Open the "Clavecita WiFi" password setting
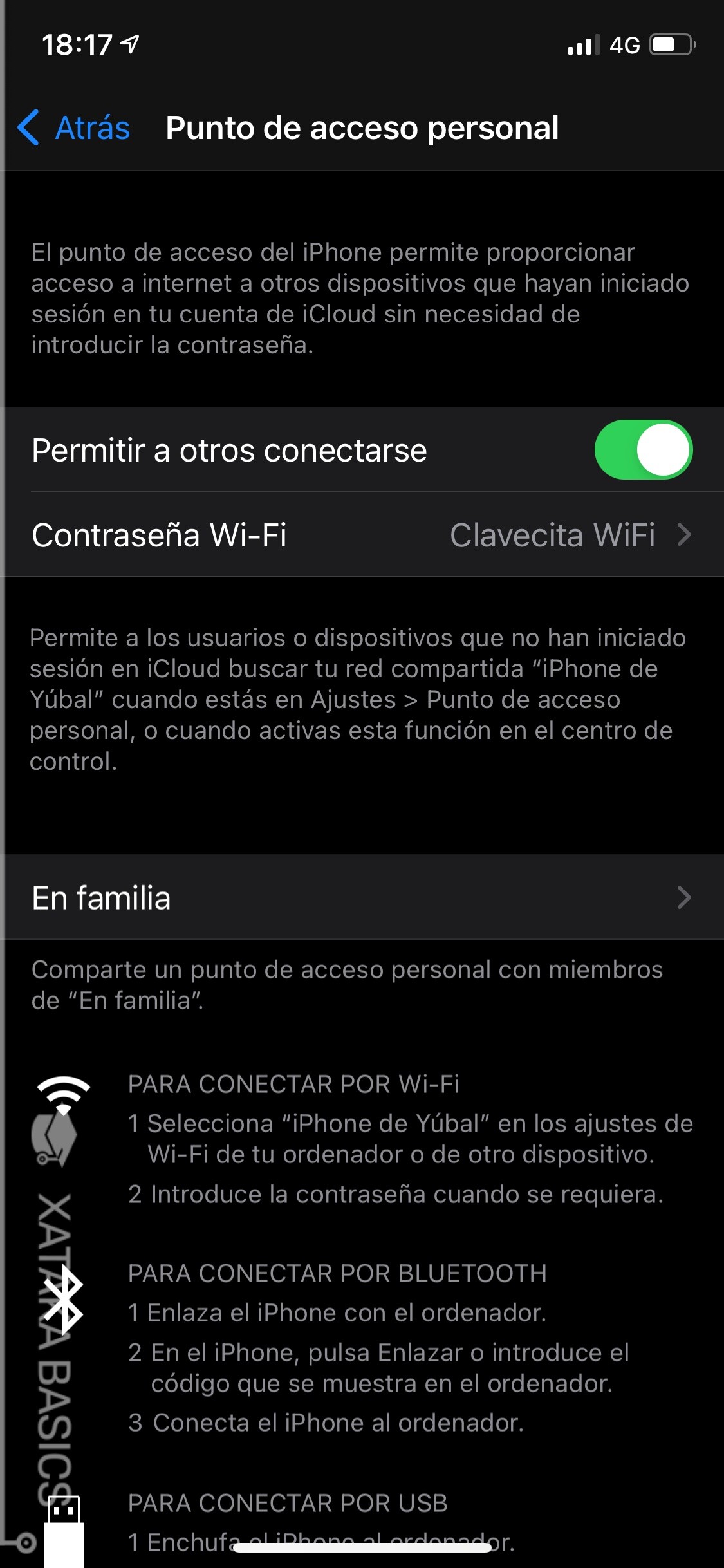The width and height of the screenshot is (724, 1568). coord(555,535)
